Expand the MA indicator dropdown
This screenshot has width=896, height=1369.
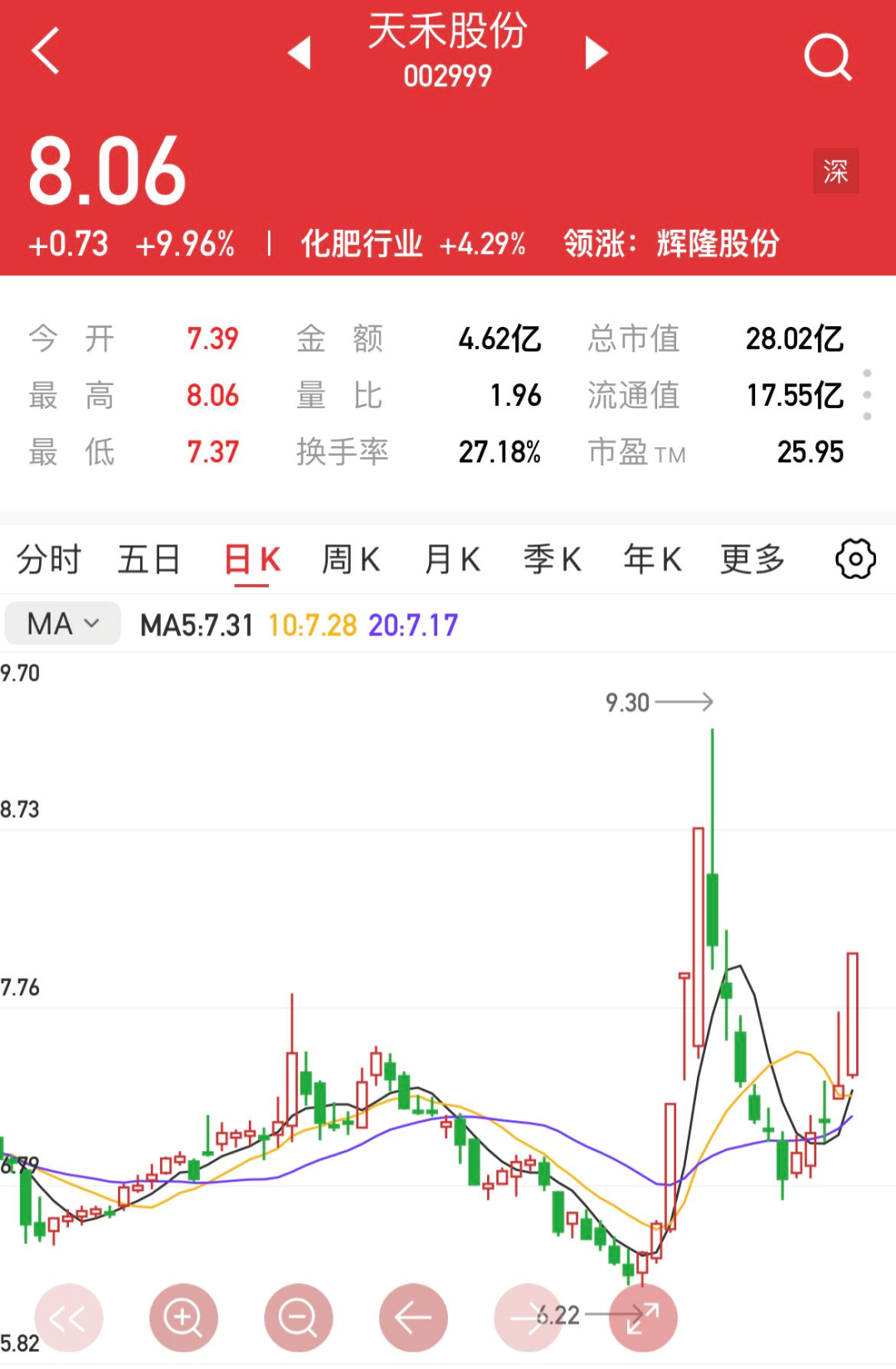pos(63,623)
